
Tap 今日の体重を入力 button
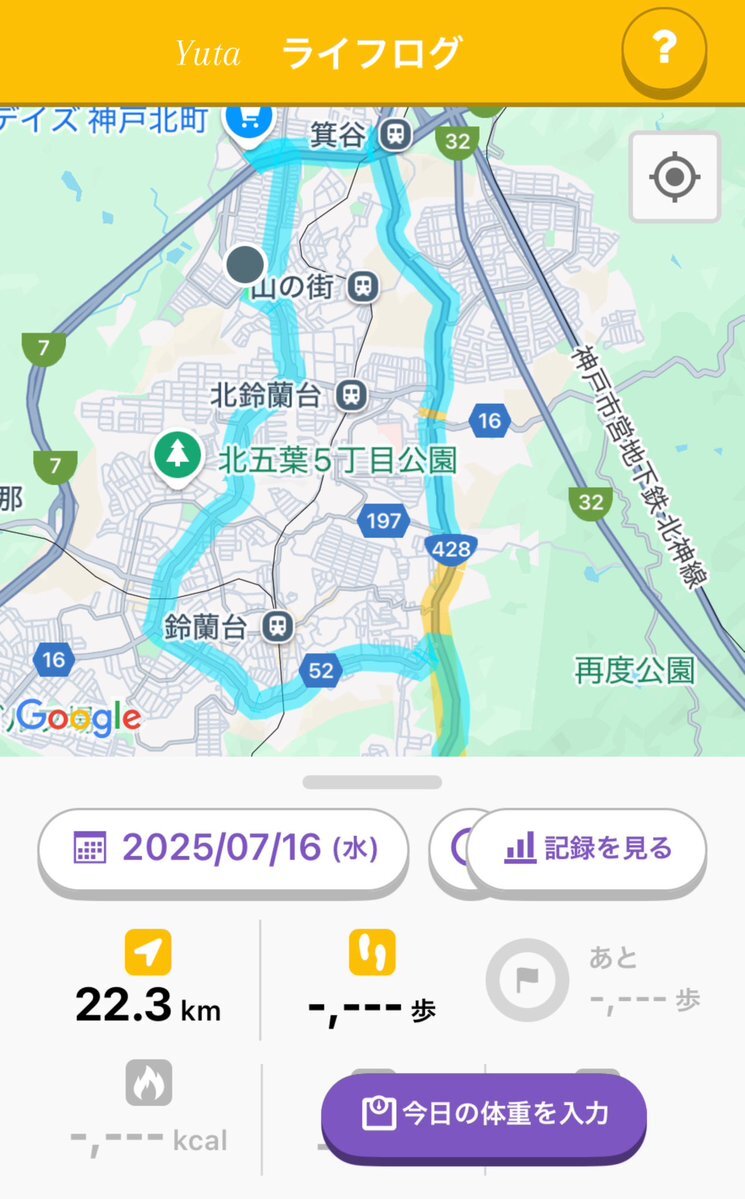(484, 1114)
